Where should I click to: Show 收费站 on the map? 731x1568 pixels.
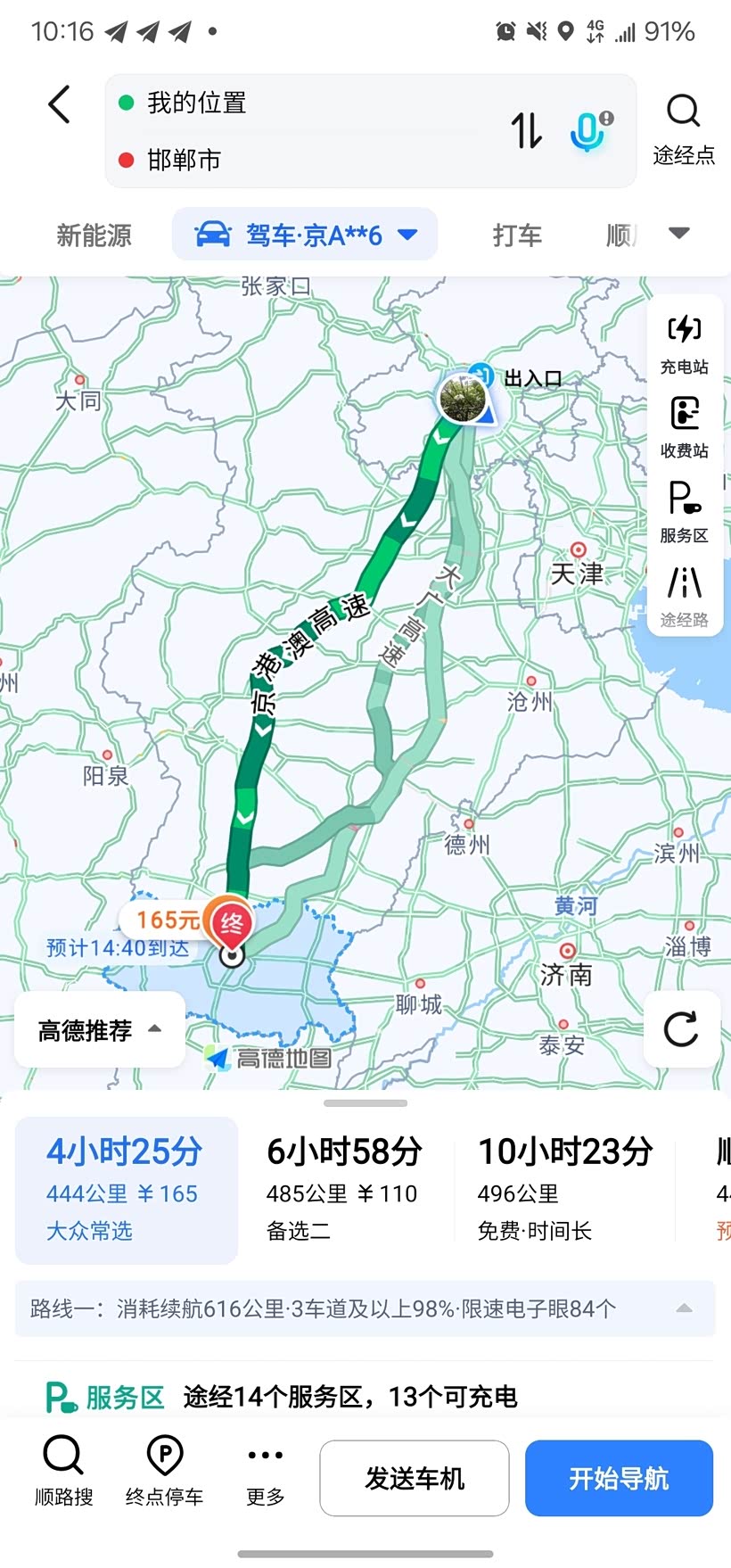tap(684, 428)
